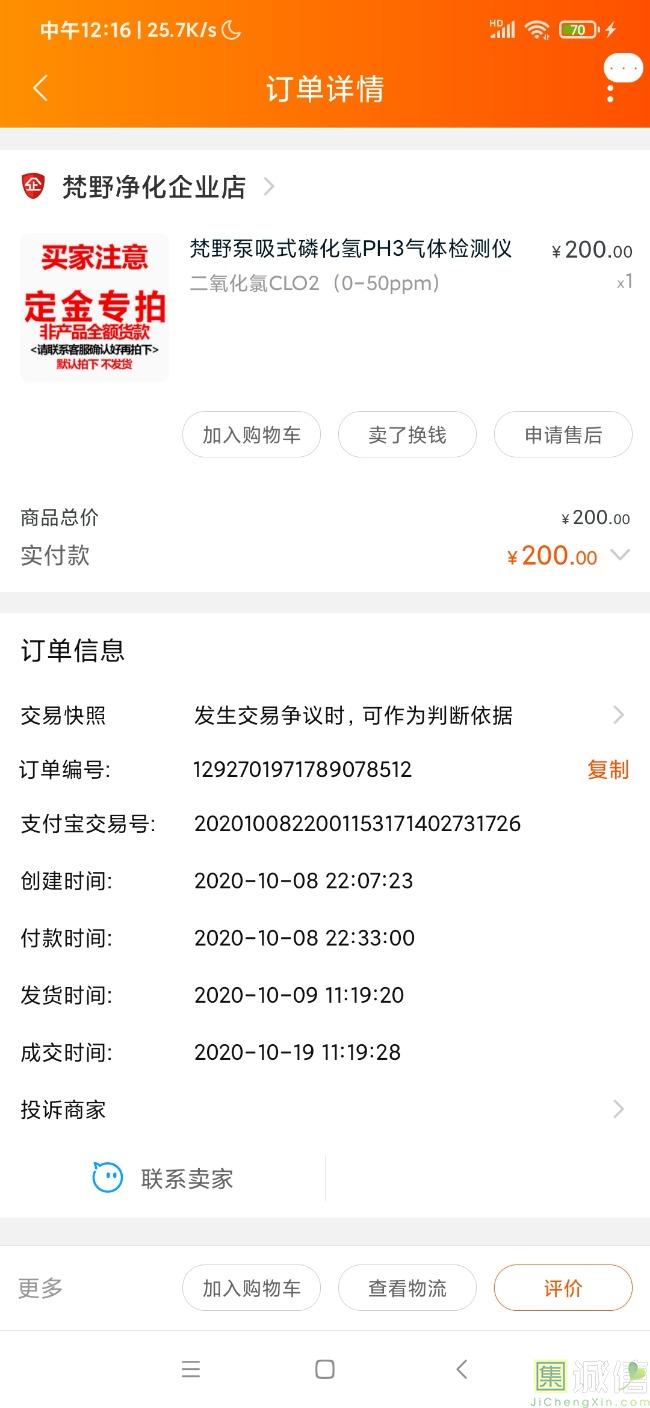
Task: Tap the 卖了换钱 button
Action: click(x=407, y=435)
